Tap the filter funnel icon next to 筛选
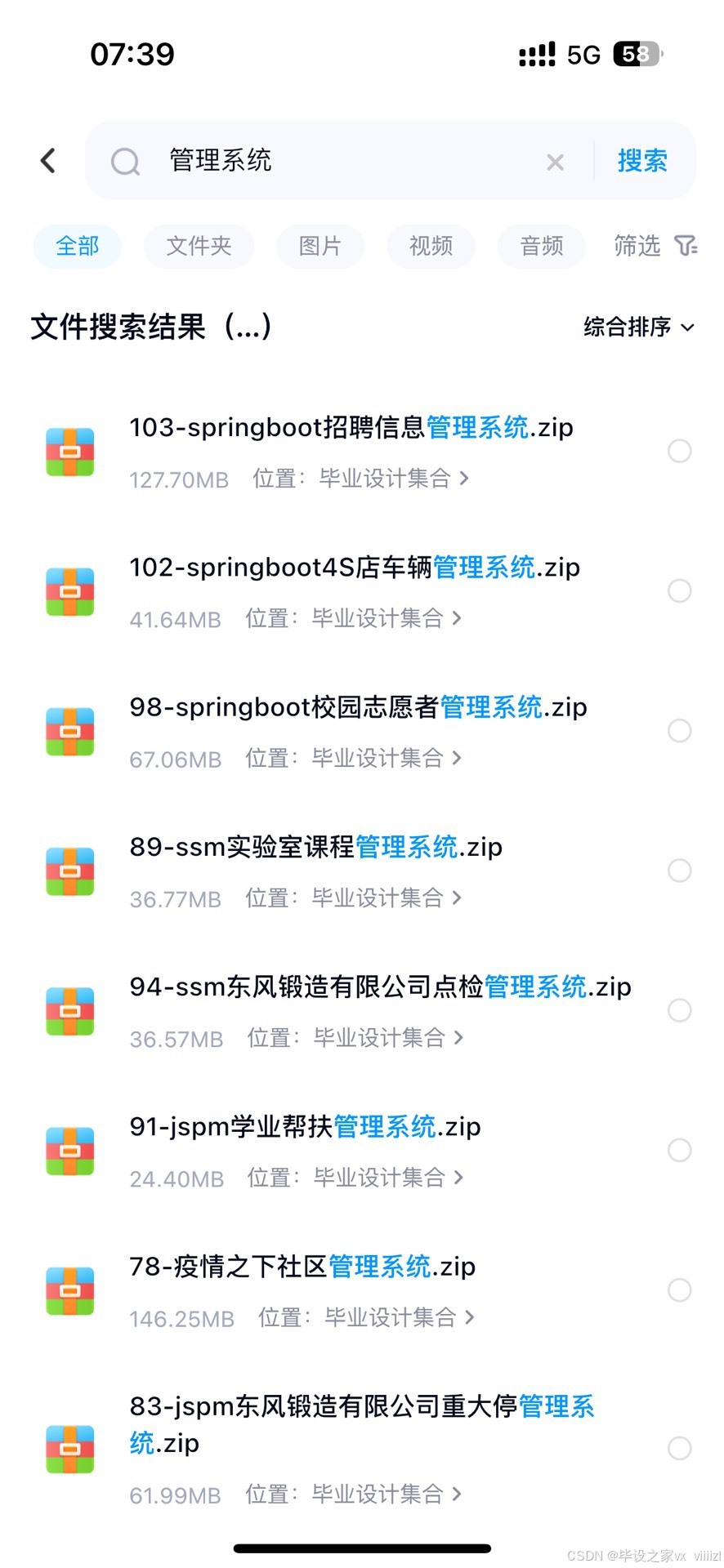724x1568 pixels. (x=686, y=246)
